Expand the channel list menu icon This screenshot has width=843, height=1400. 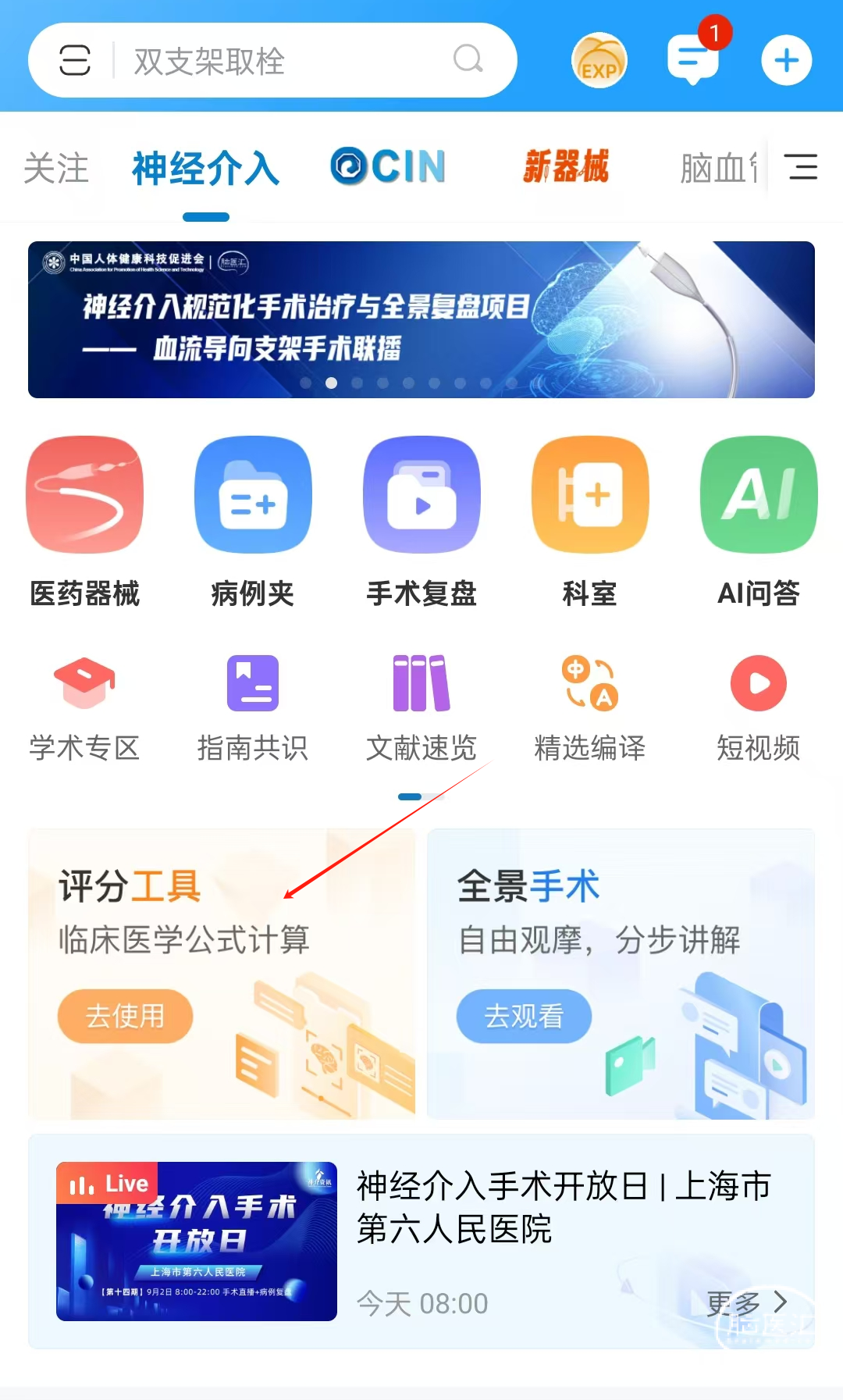pyautogui.click(x=800, y=167)
